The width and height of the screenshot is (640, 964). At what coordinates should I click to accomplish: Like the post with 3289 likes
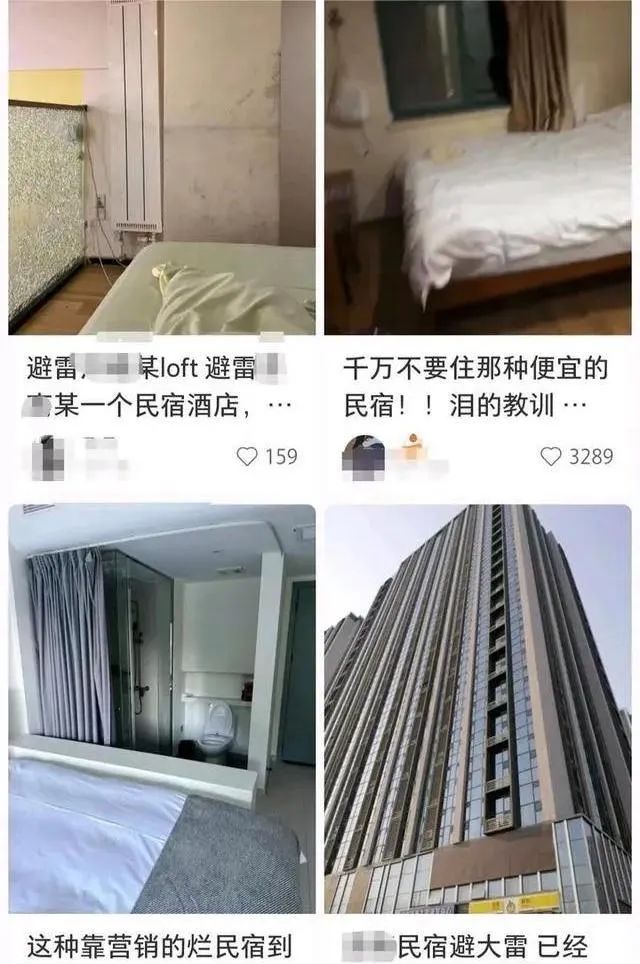pyautogui.click(x=552, y=456)
